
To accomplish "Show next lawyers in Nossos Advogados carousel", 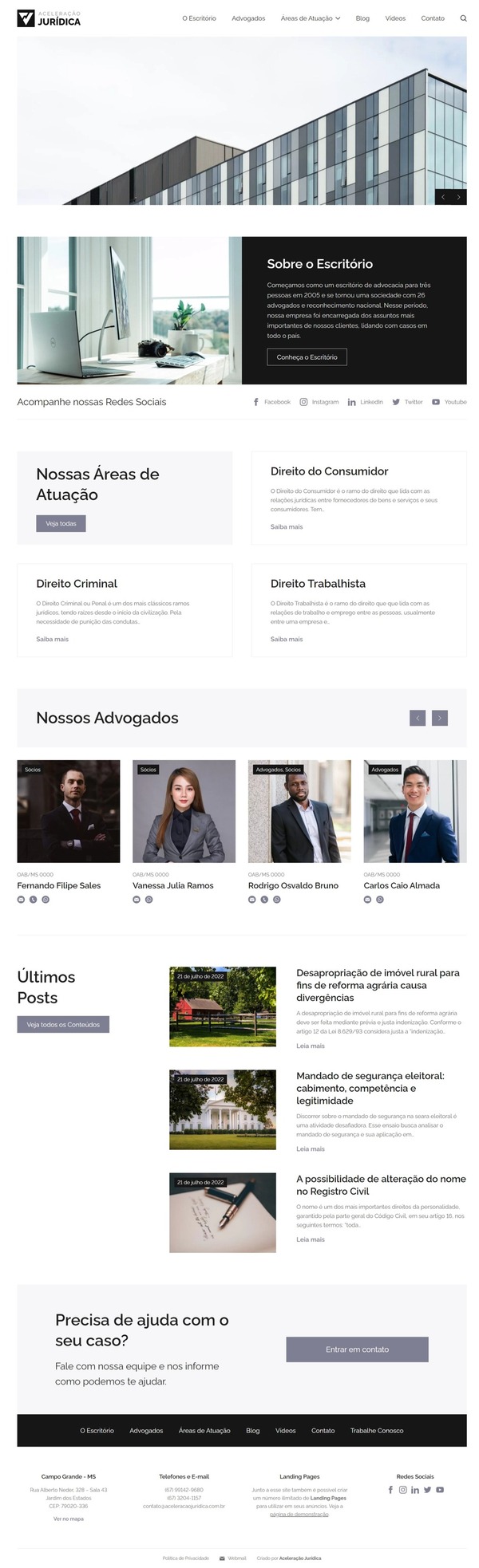I will (x=440, y=718).
